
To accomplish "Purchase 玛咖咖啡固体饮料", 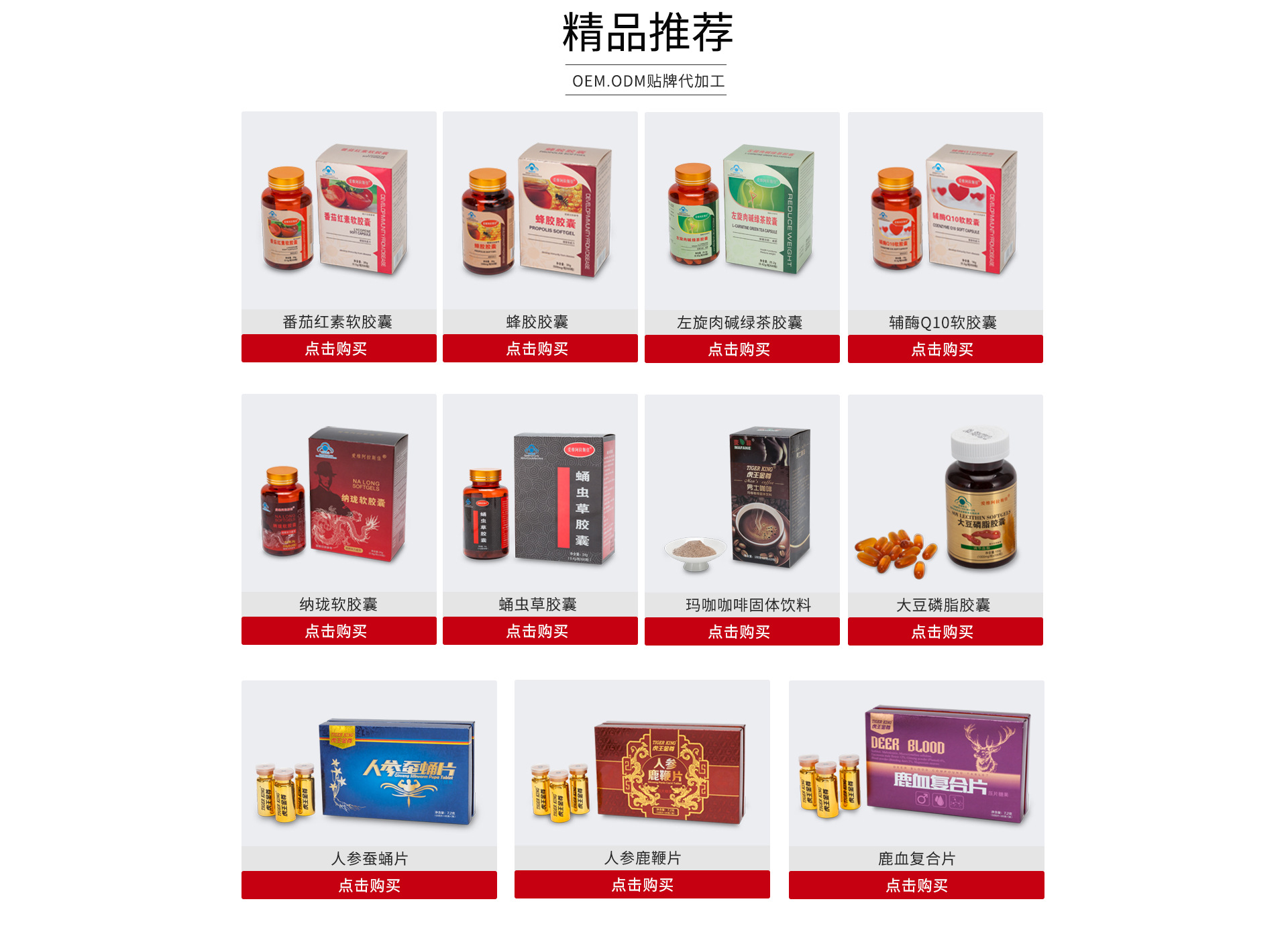I will [x=742, y=632].
